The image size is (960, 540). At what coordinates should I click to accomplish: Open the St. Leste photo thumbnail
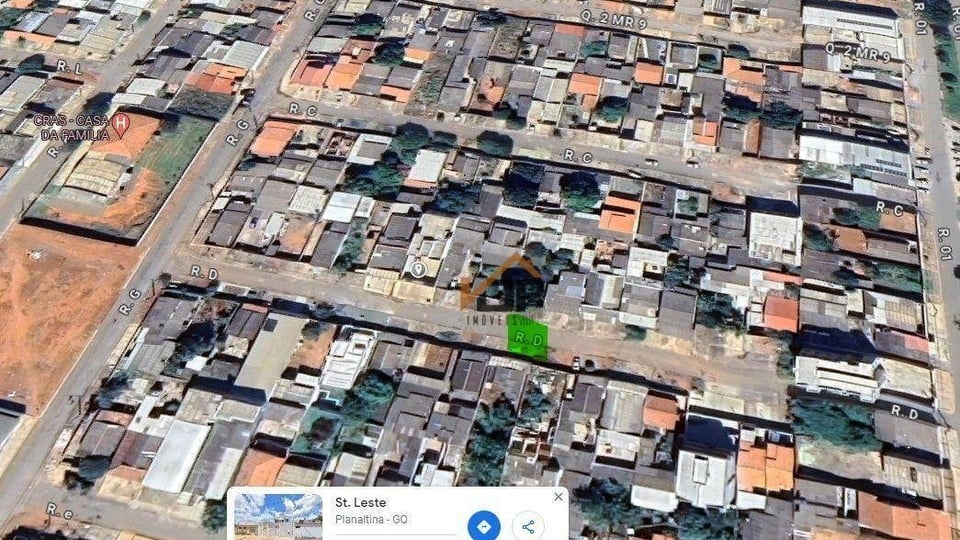278,516
